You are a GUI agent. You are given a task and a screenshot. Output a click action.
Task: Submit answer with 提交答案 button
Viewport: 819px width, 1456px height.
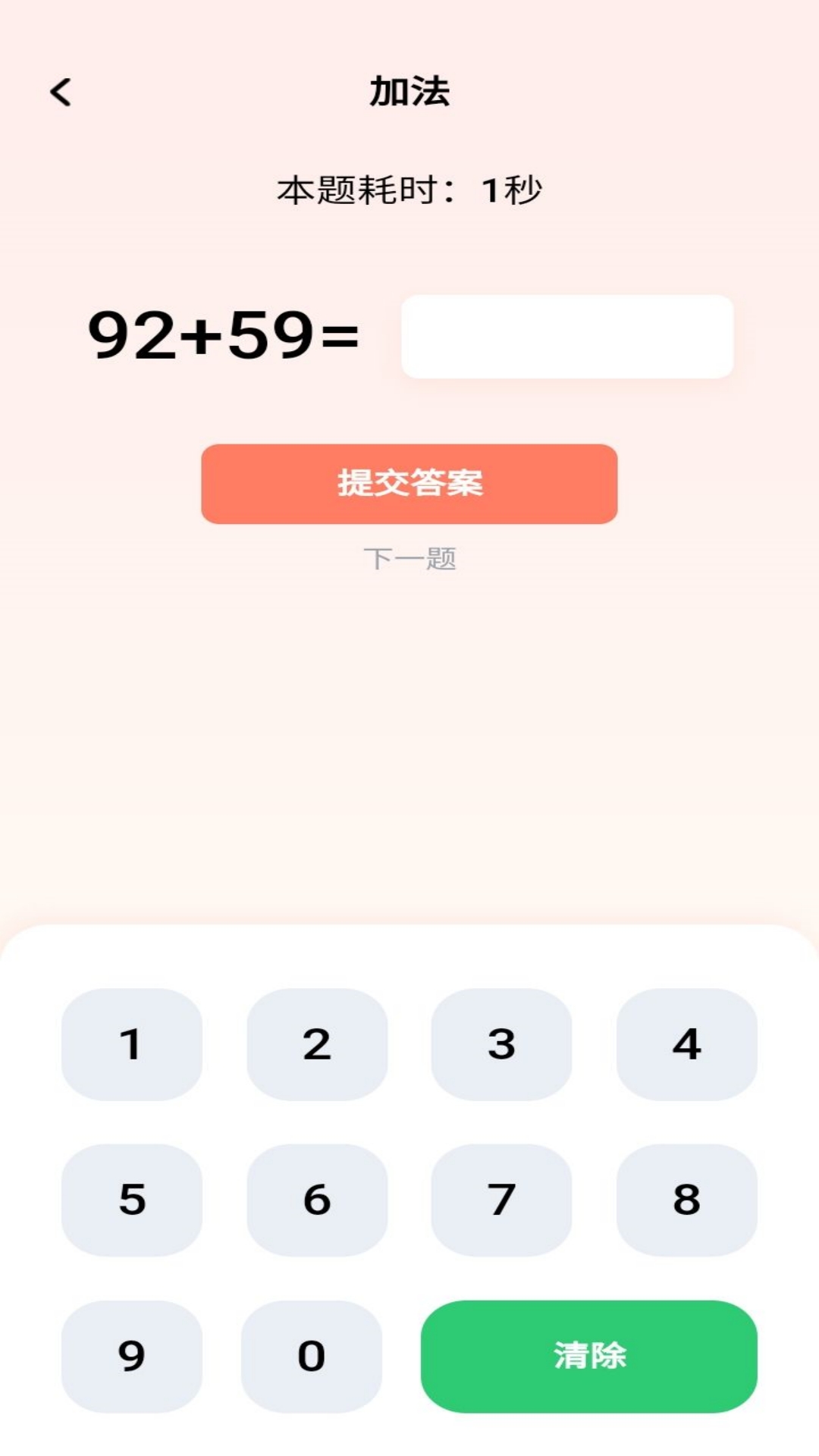point(409,484)
